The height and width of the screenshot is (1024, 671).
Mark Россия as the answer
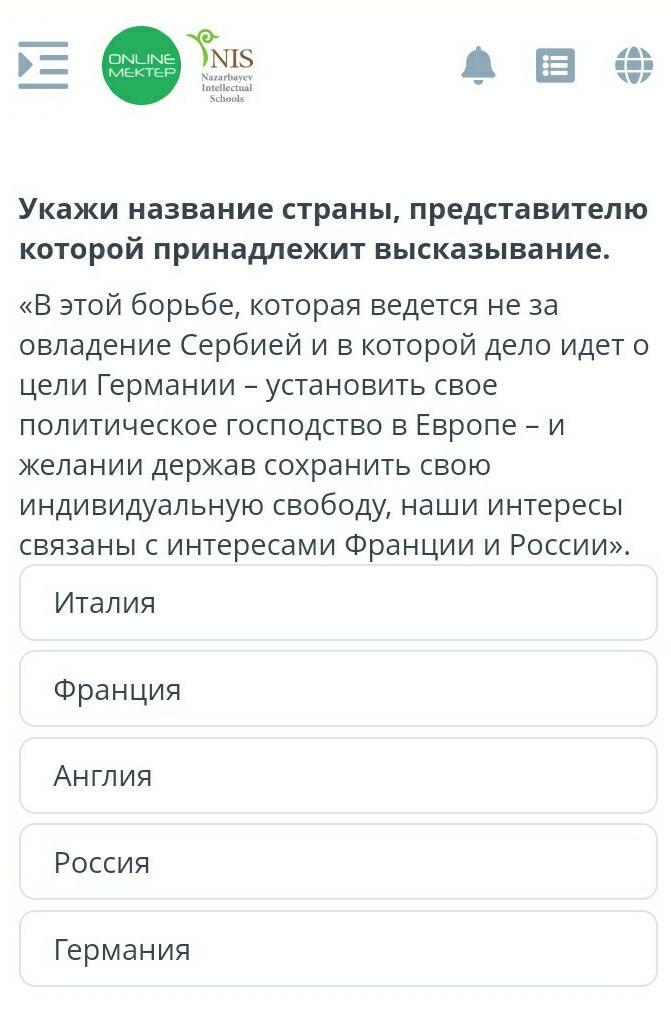338,862
